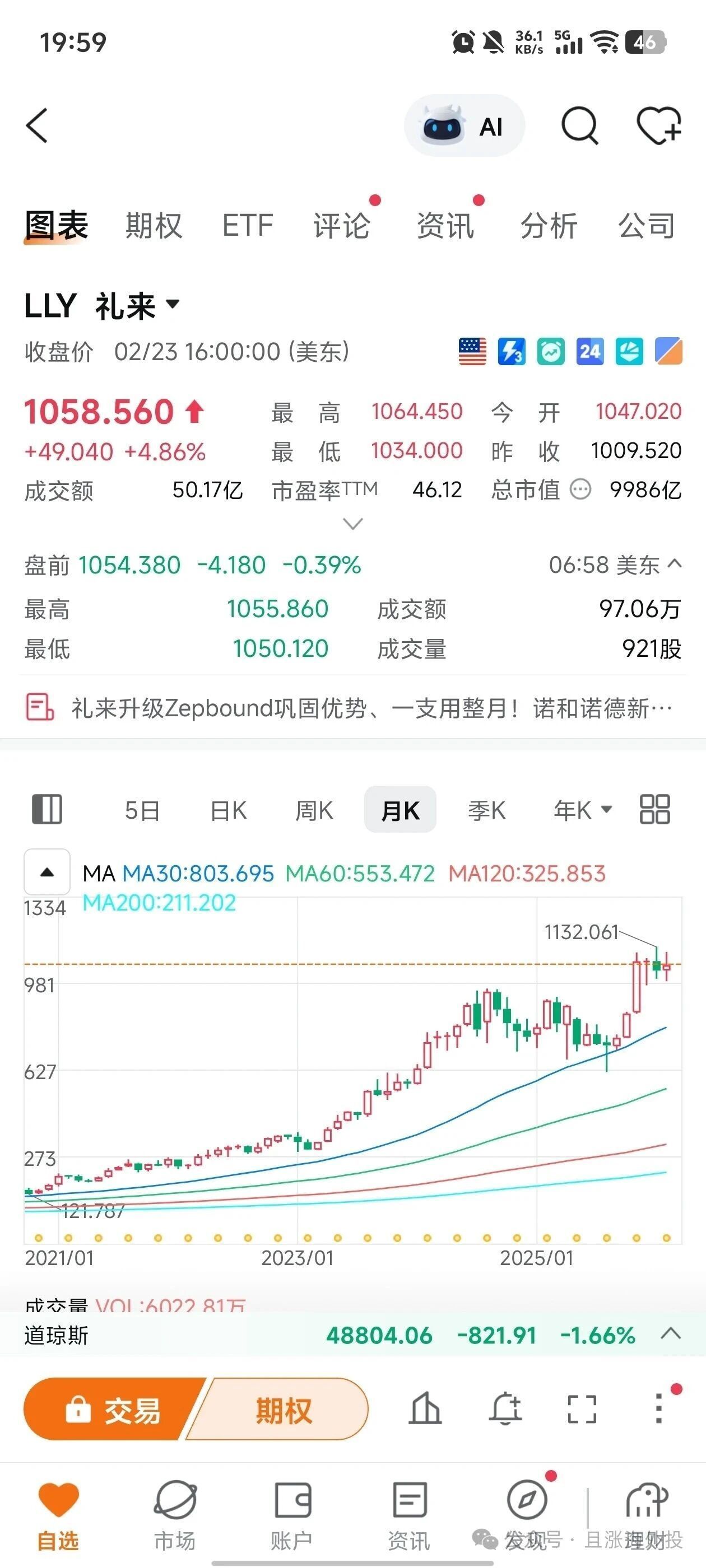Open the Zepbound news headline
Screen dimensions: 706x1568
pos(370,708)
